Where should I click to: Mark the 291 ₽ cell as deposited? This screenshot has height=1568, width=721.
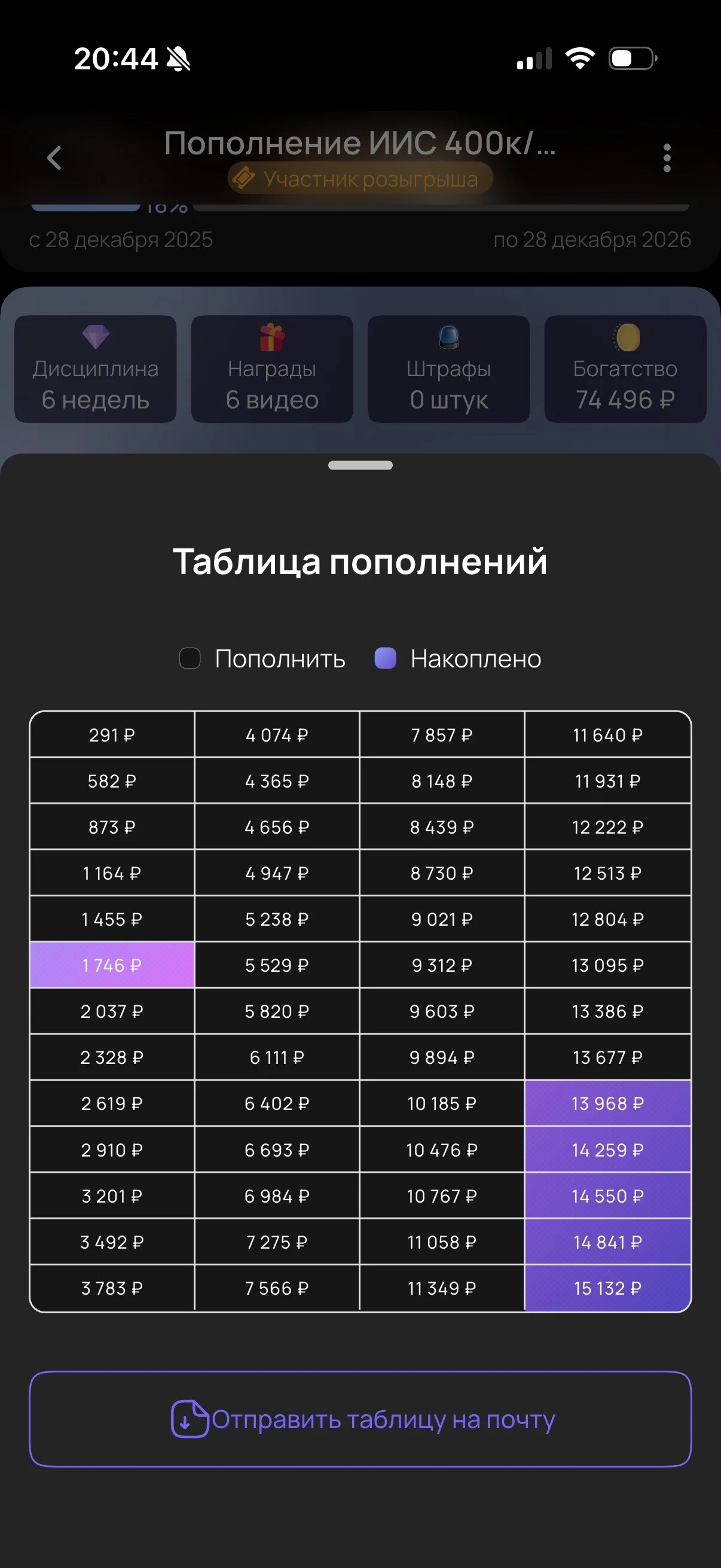click(x=112, y=735)
